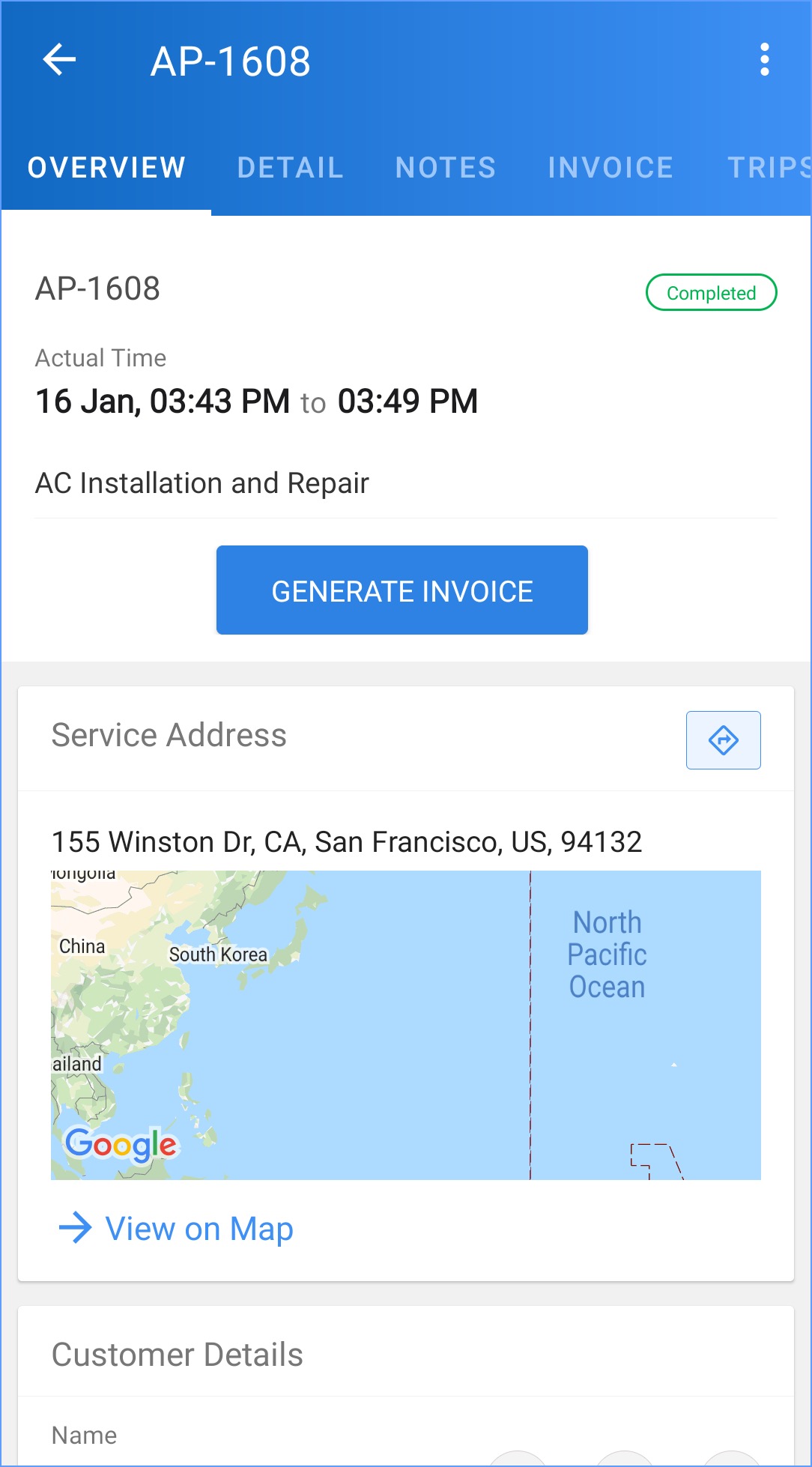Get directions to the service address
This screenshot has width=812, height=1467.
click(723, 740)
